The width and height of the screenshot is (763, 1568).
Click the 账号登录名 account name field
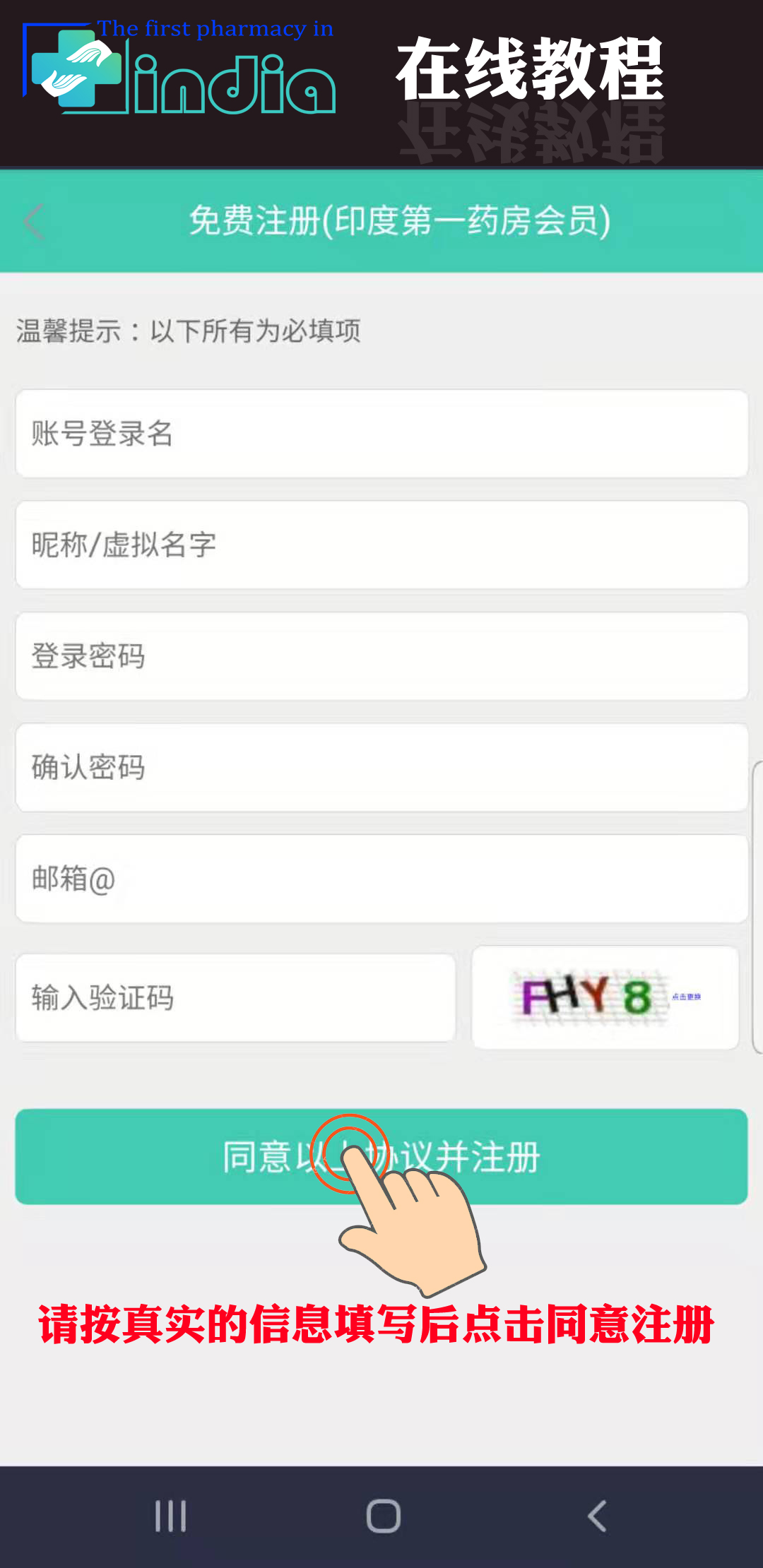coord(381,434)
